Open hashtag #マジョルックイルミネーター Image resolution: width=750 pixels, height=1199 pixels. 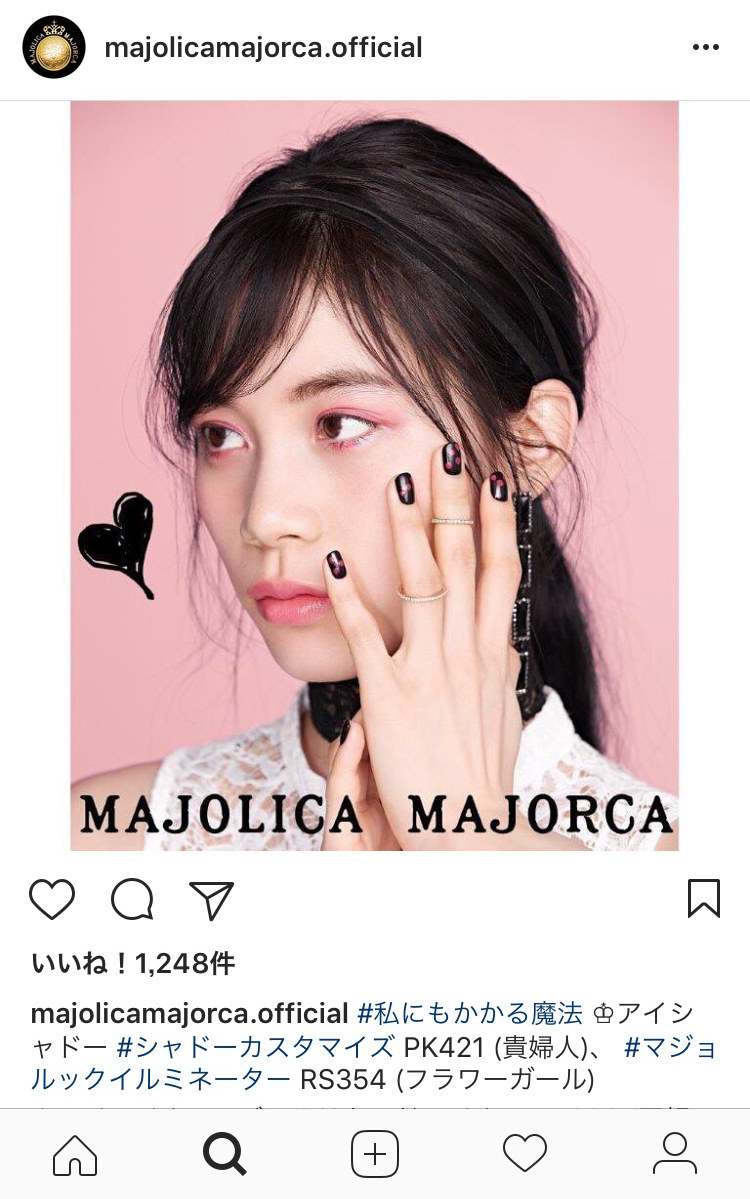click(670, 1047)
